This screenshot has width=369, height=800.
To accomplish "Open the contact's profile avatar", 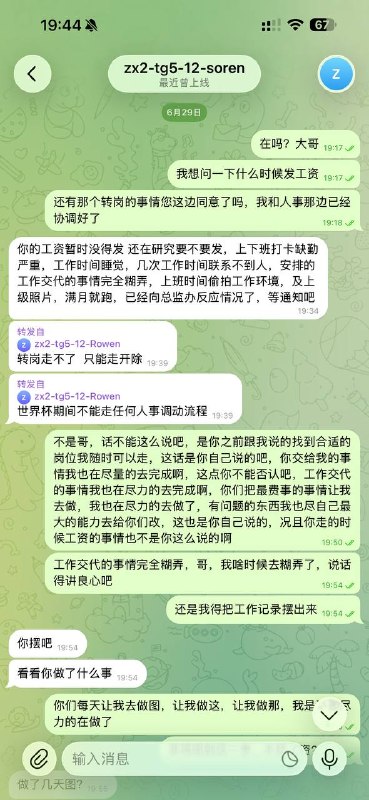I will coord(336,74).
